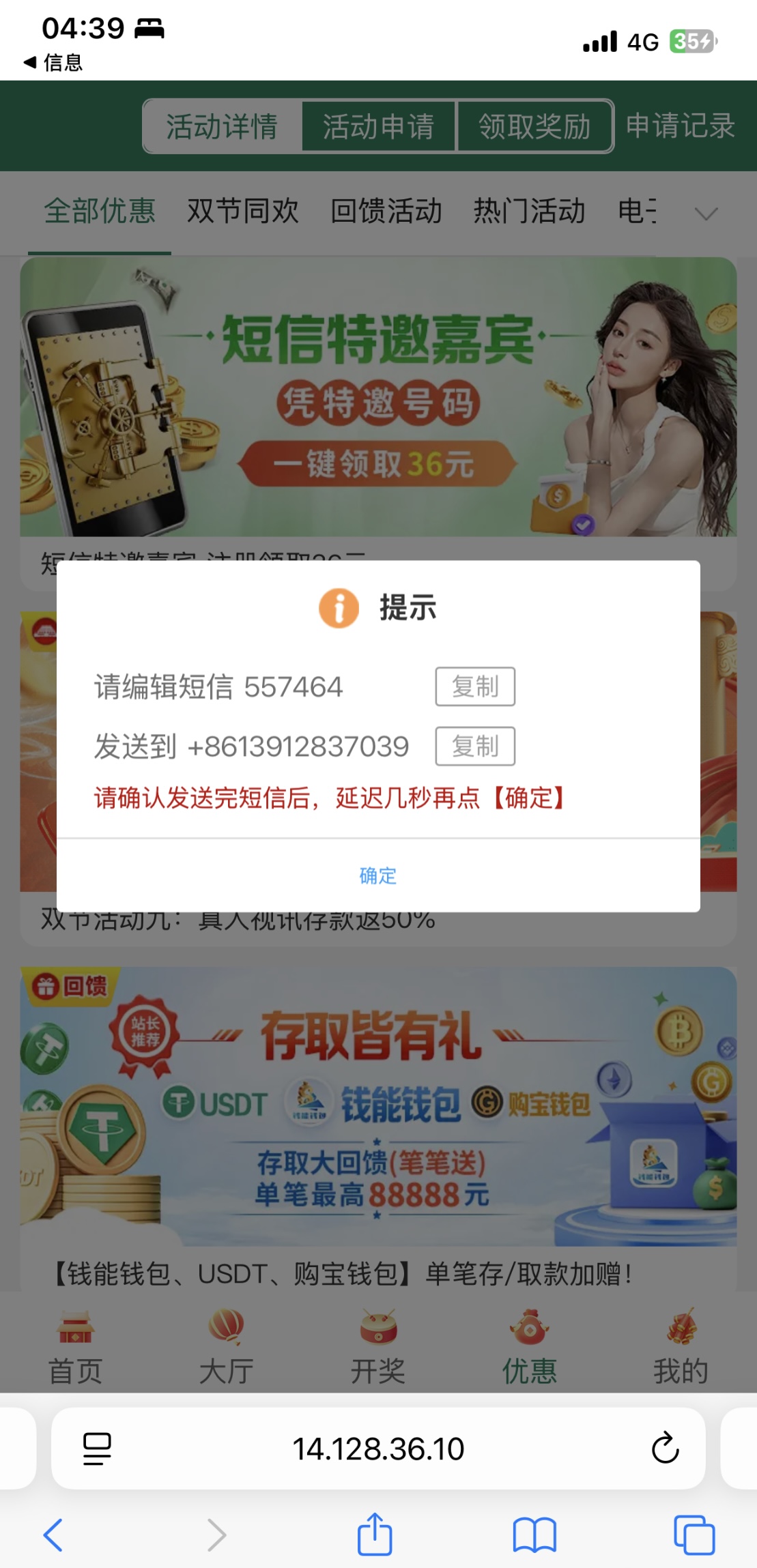
Task: Open the 存取皆有礼 promotion card
Action: (x=378, y=1106)
